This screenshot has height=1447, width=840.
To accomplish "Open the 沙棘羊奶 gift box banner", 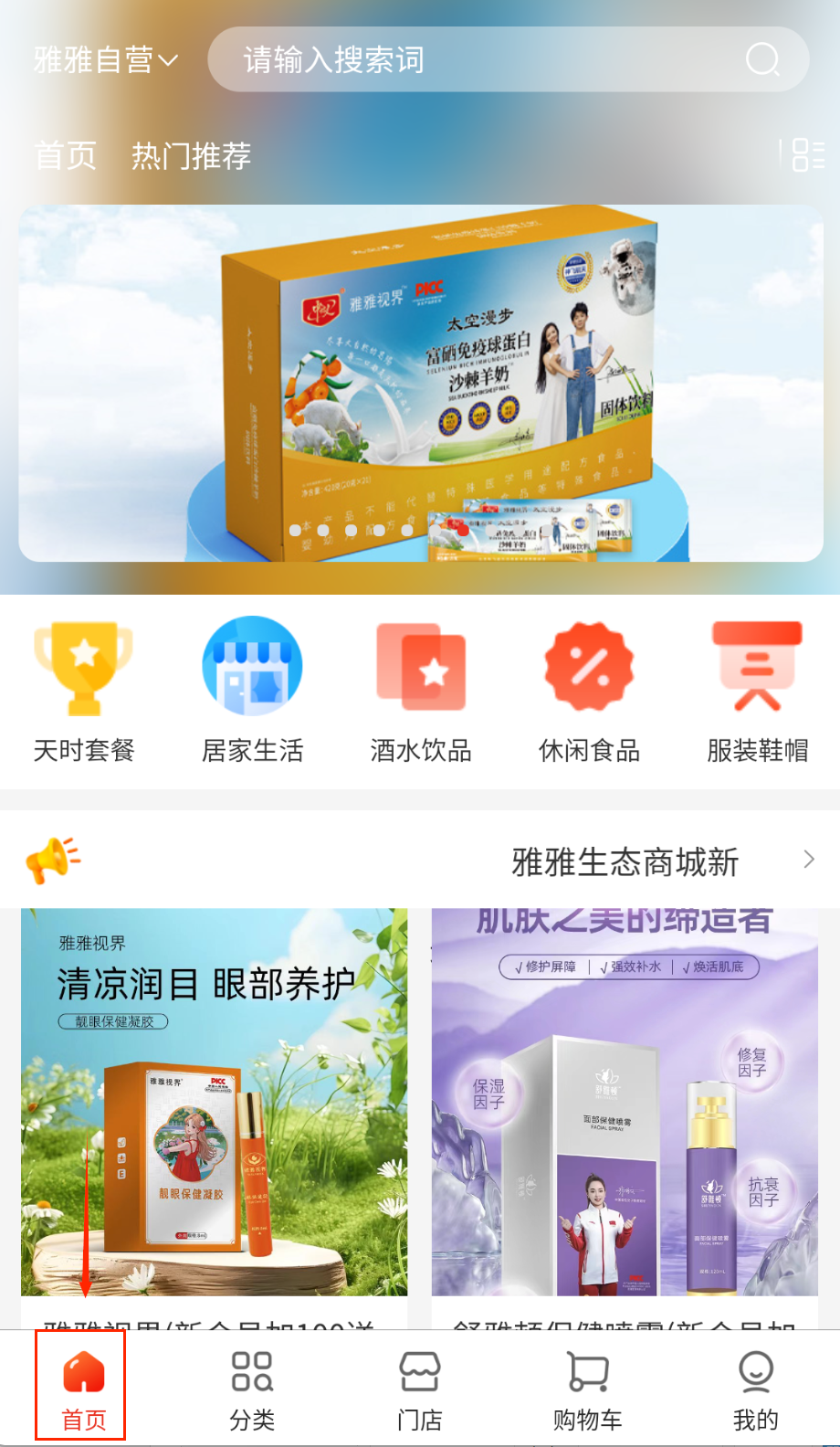I will tap(420, 384).
